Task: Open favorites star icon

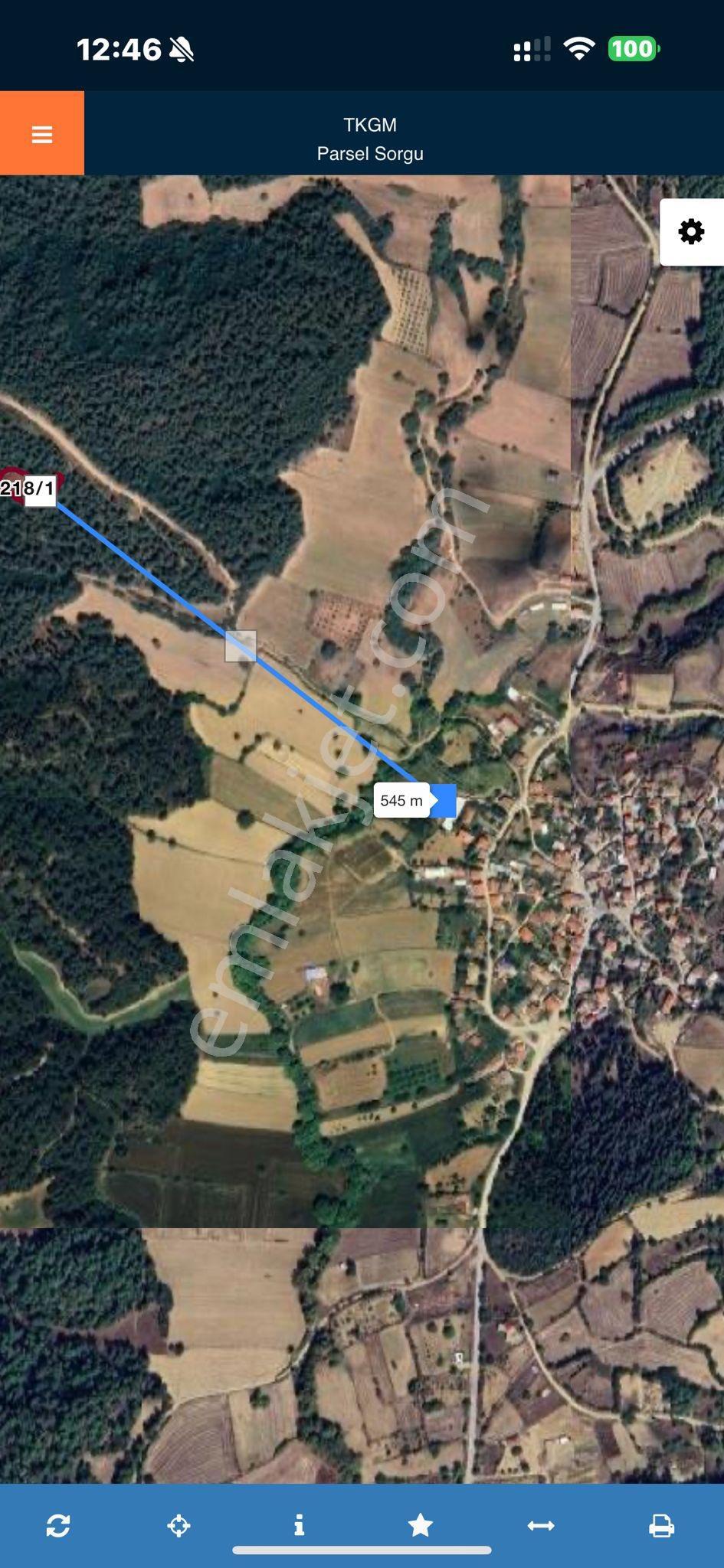Action: pos(420,1525)
